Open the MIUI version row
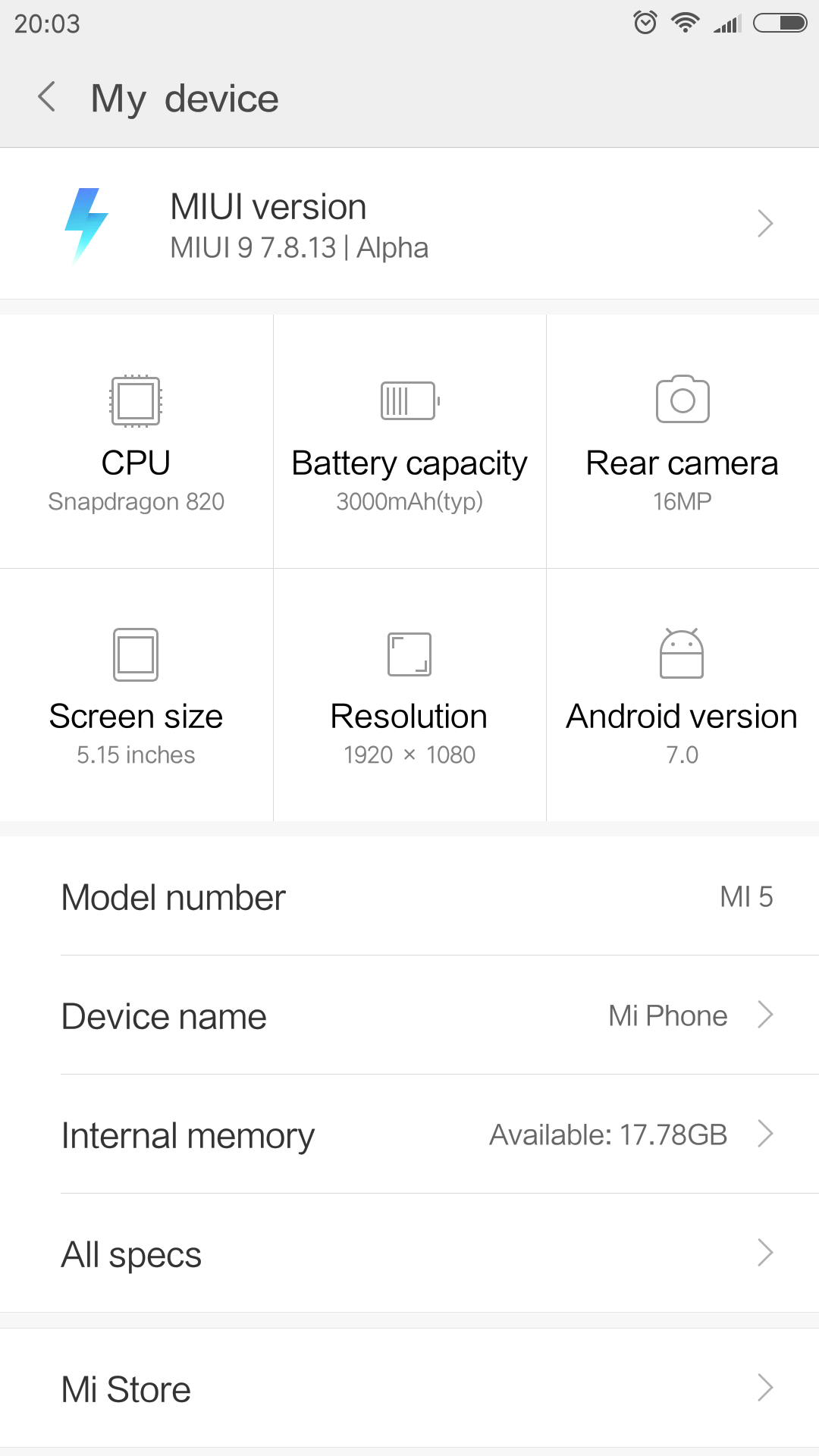Screen dimensions: 819x1456 coord(409,224)
